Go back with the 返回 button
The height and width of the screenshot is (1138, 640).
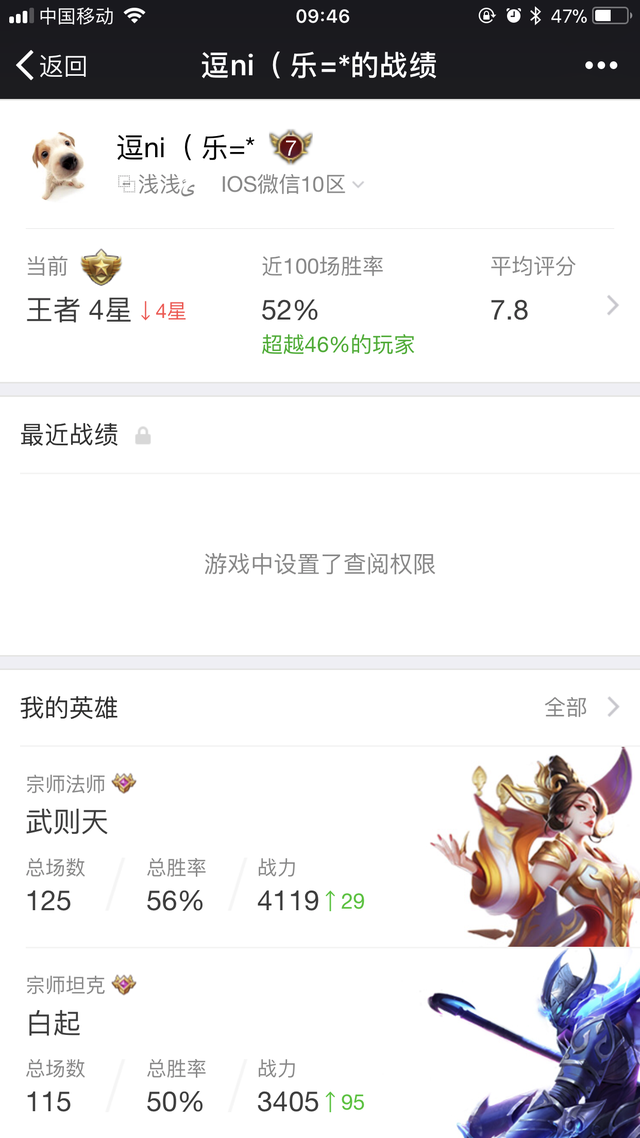51,66
